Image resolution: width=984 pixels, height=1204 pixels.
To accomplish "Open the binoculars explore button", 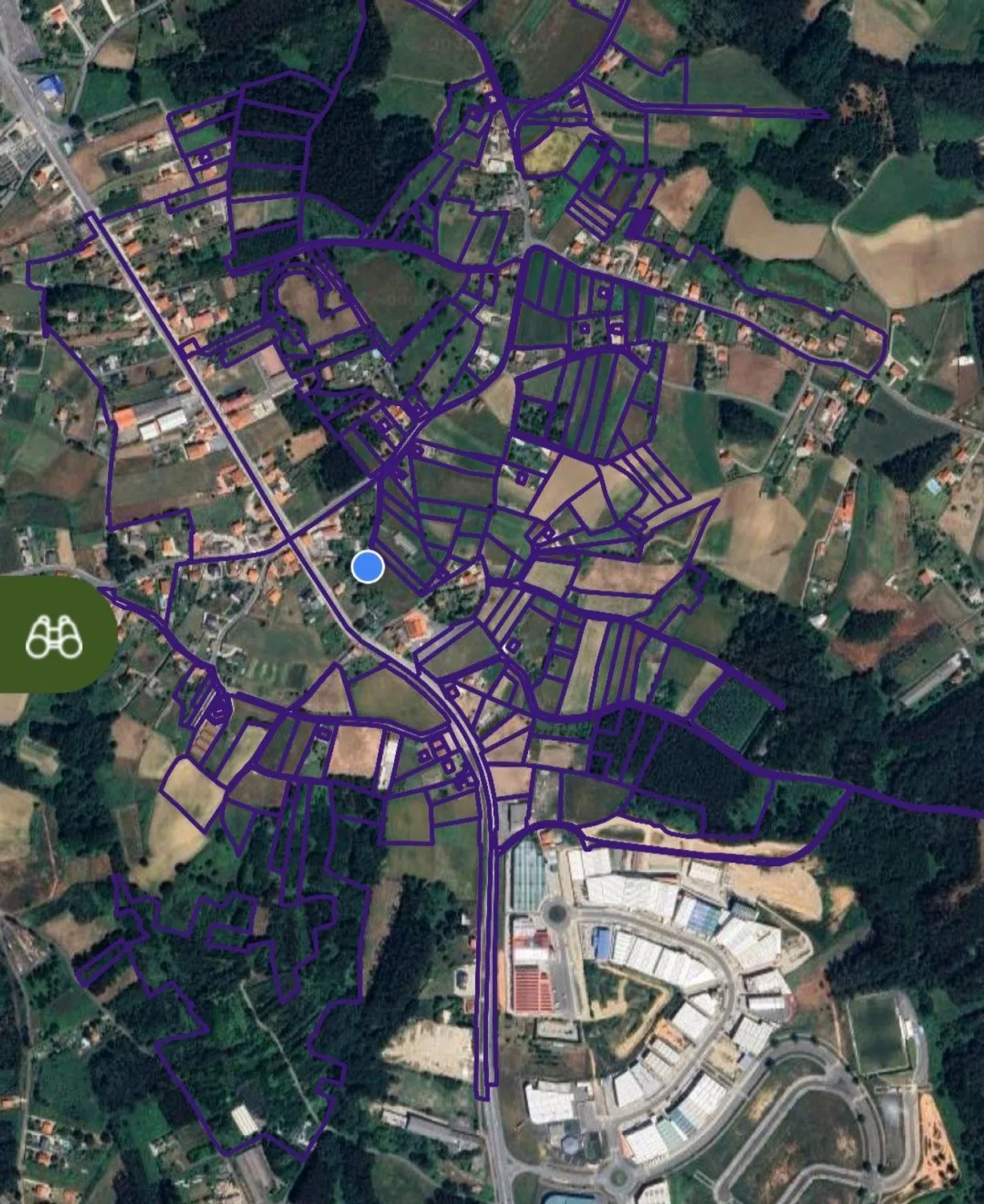I will (54, 637).
